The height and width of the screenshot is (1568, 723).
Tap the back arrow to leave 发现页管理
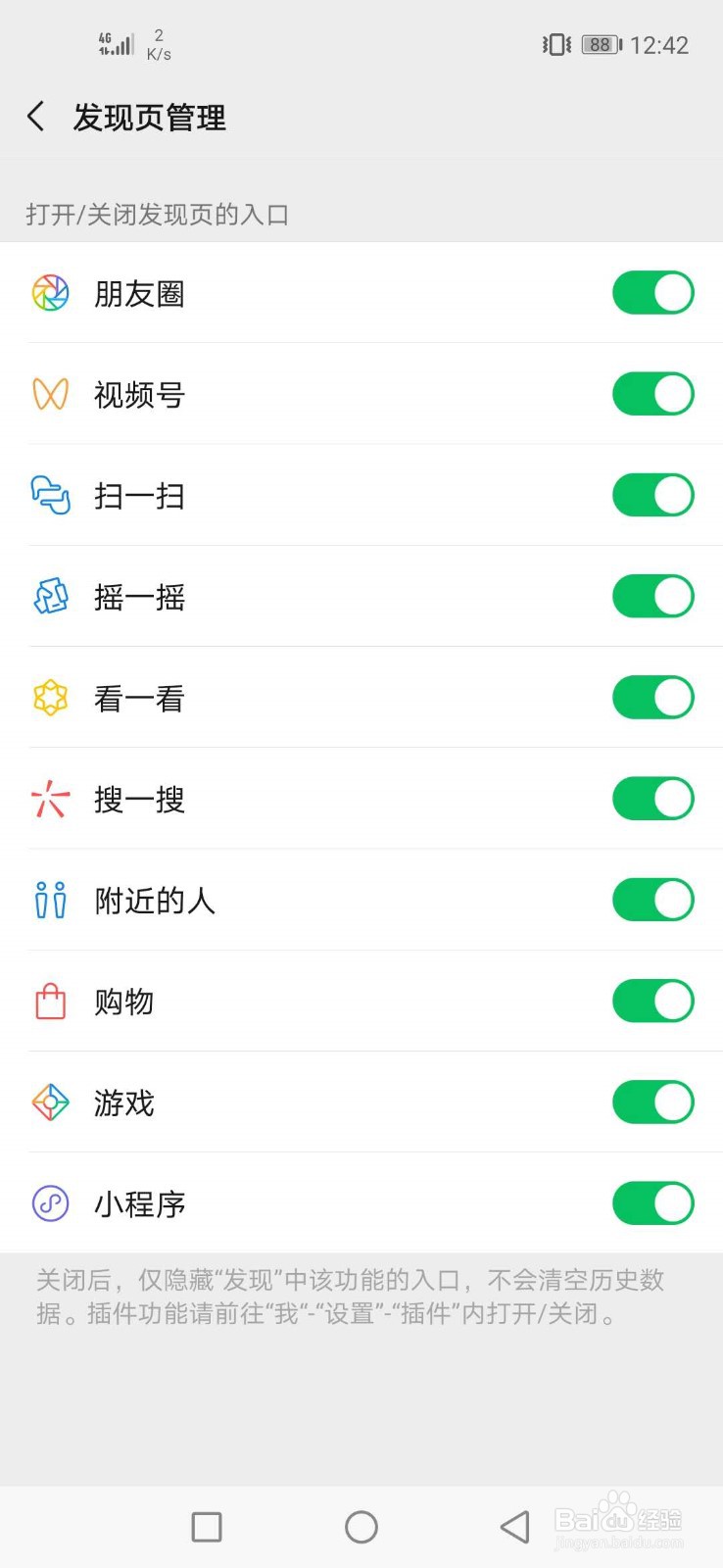tap(35, 116)
